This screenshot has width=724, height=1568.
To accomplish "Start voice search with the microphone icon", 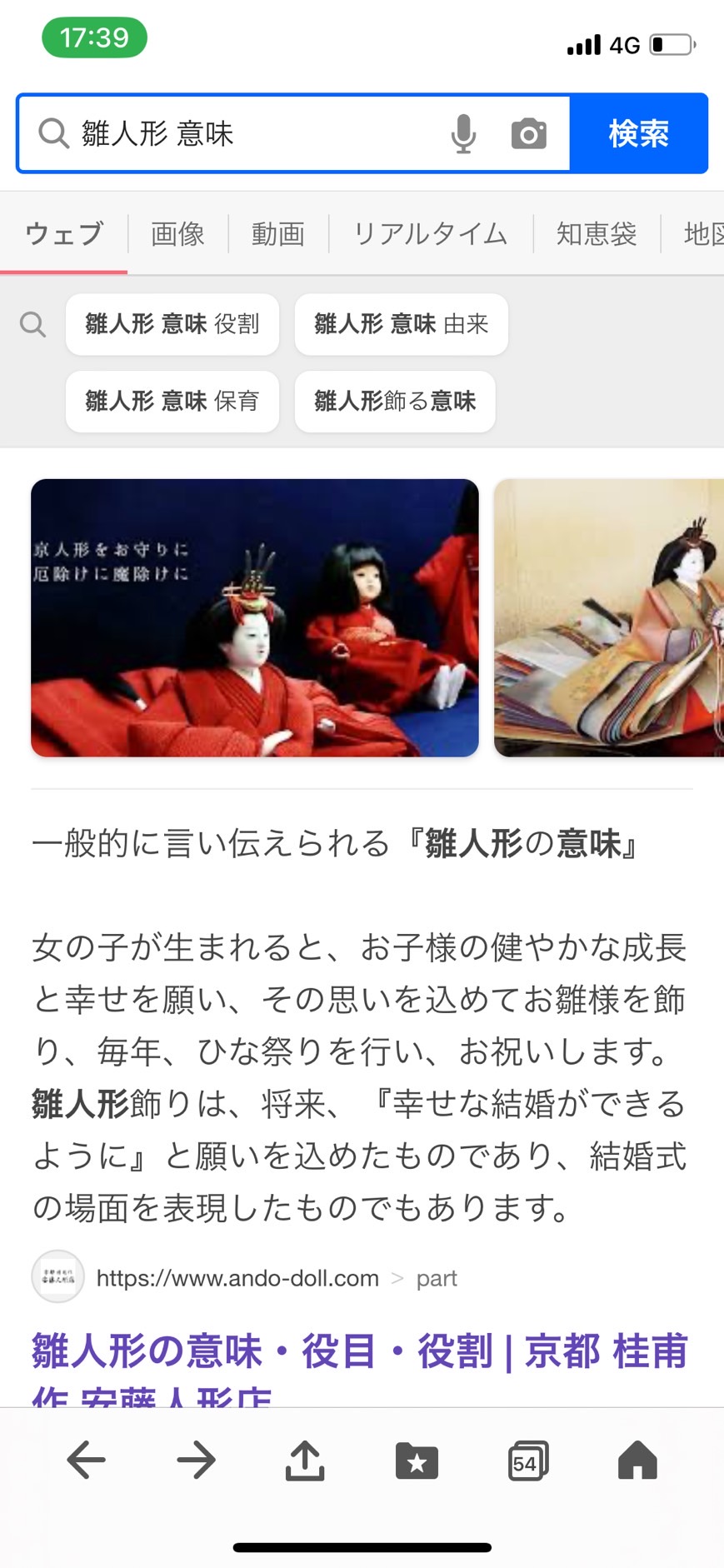I will pos(463,133).
